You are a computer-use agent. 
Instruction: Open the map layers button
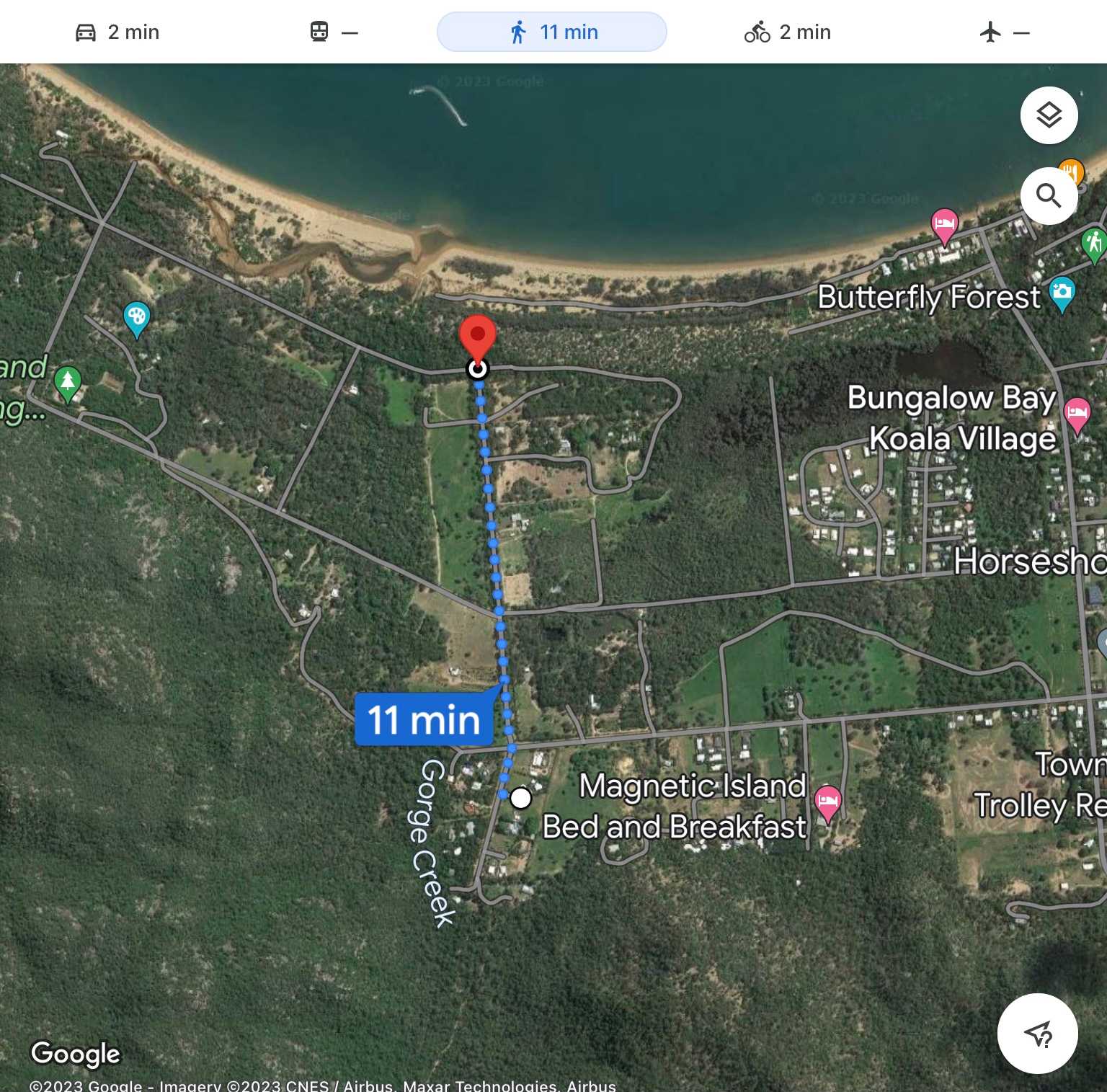(x=1049, y=115)
